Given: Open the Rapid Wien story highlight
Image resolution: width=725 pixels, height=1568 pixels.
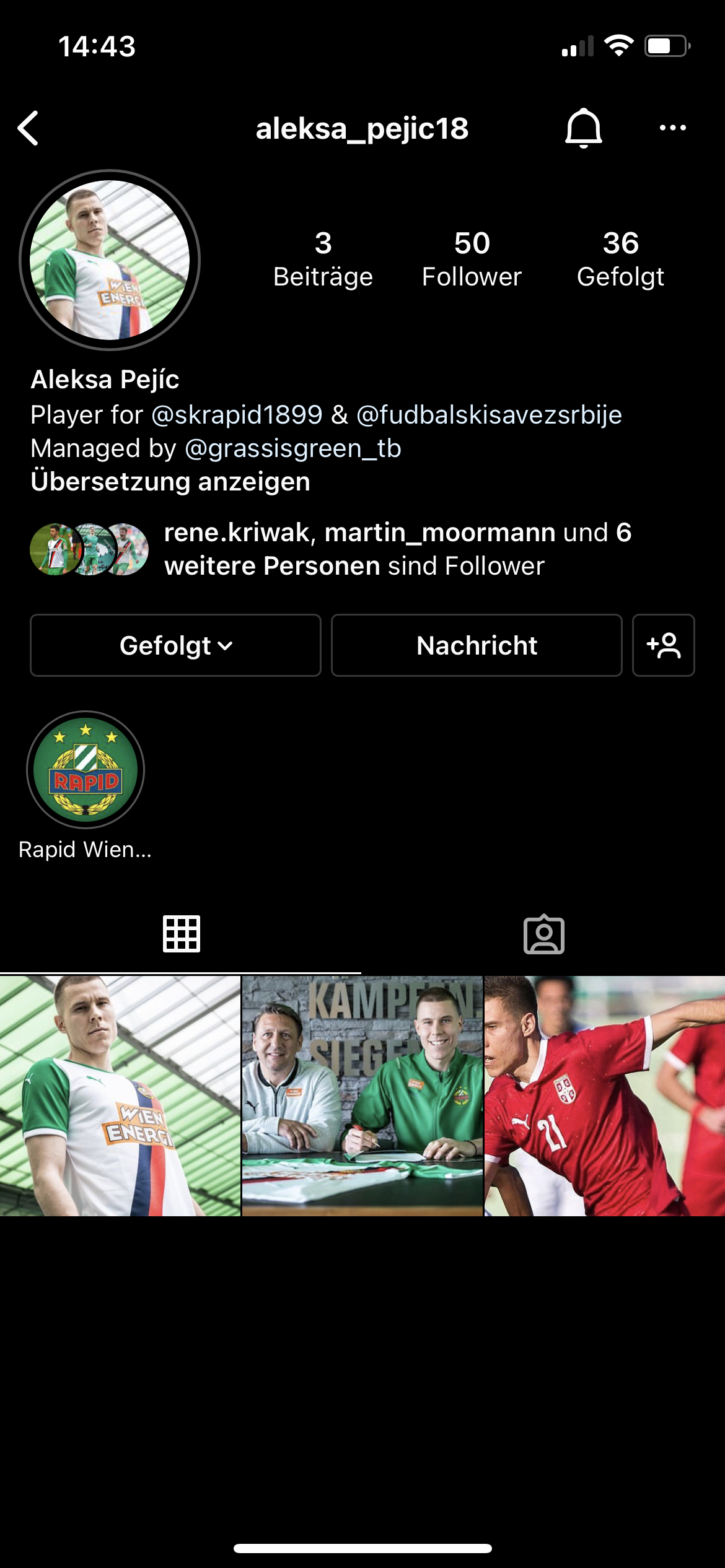Looking at the screenshot, I should [86, 770].
